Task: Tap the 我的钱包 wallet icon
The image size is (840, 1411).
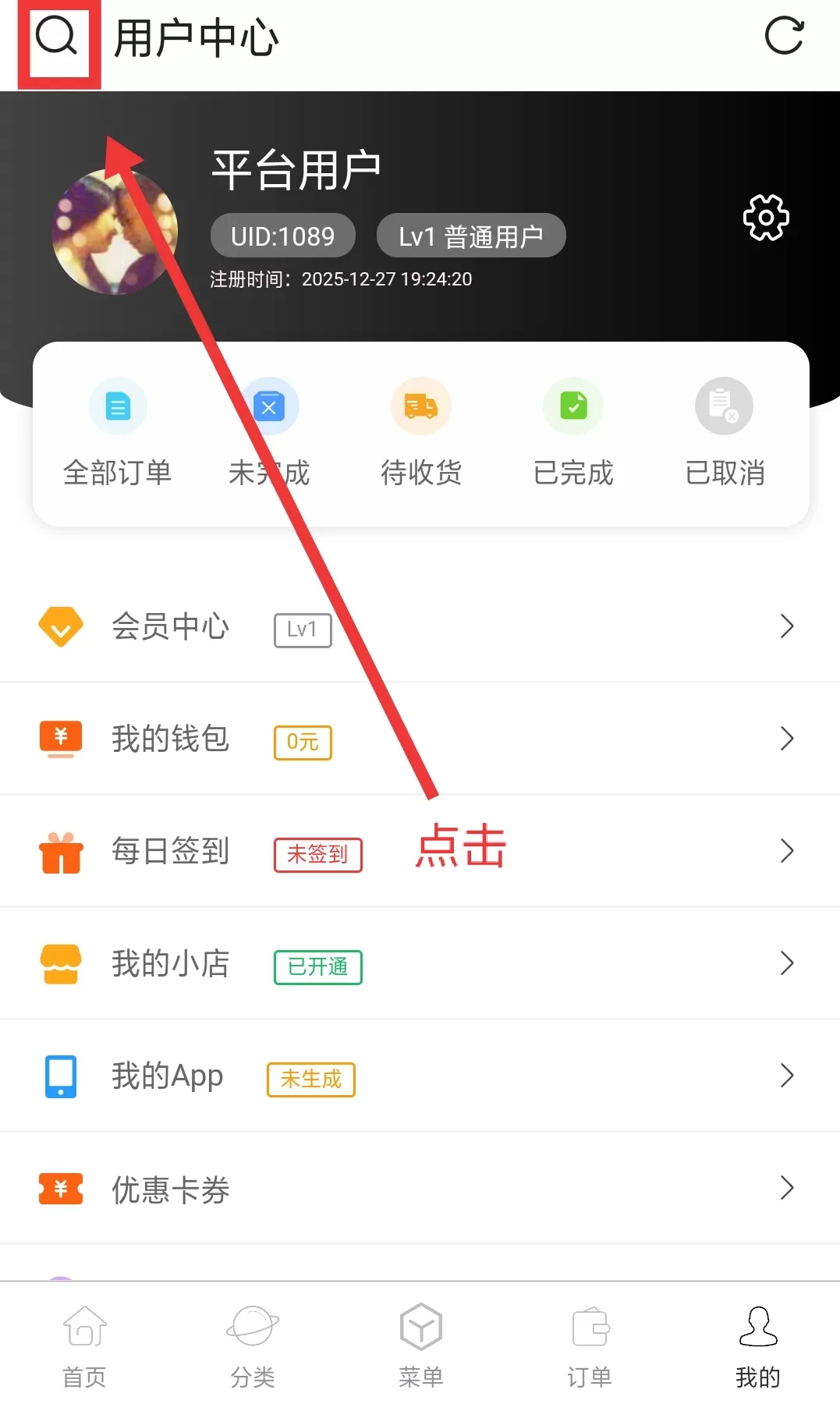Action: (x=60, y=739)
